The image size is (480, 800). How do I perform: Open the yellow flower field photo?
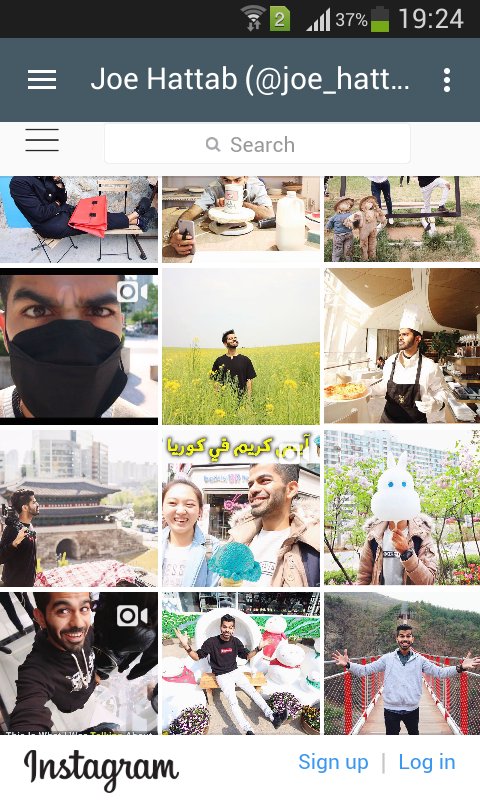[241, 346]
